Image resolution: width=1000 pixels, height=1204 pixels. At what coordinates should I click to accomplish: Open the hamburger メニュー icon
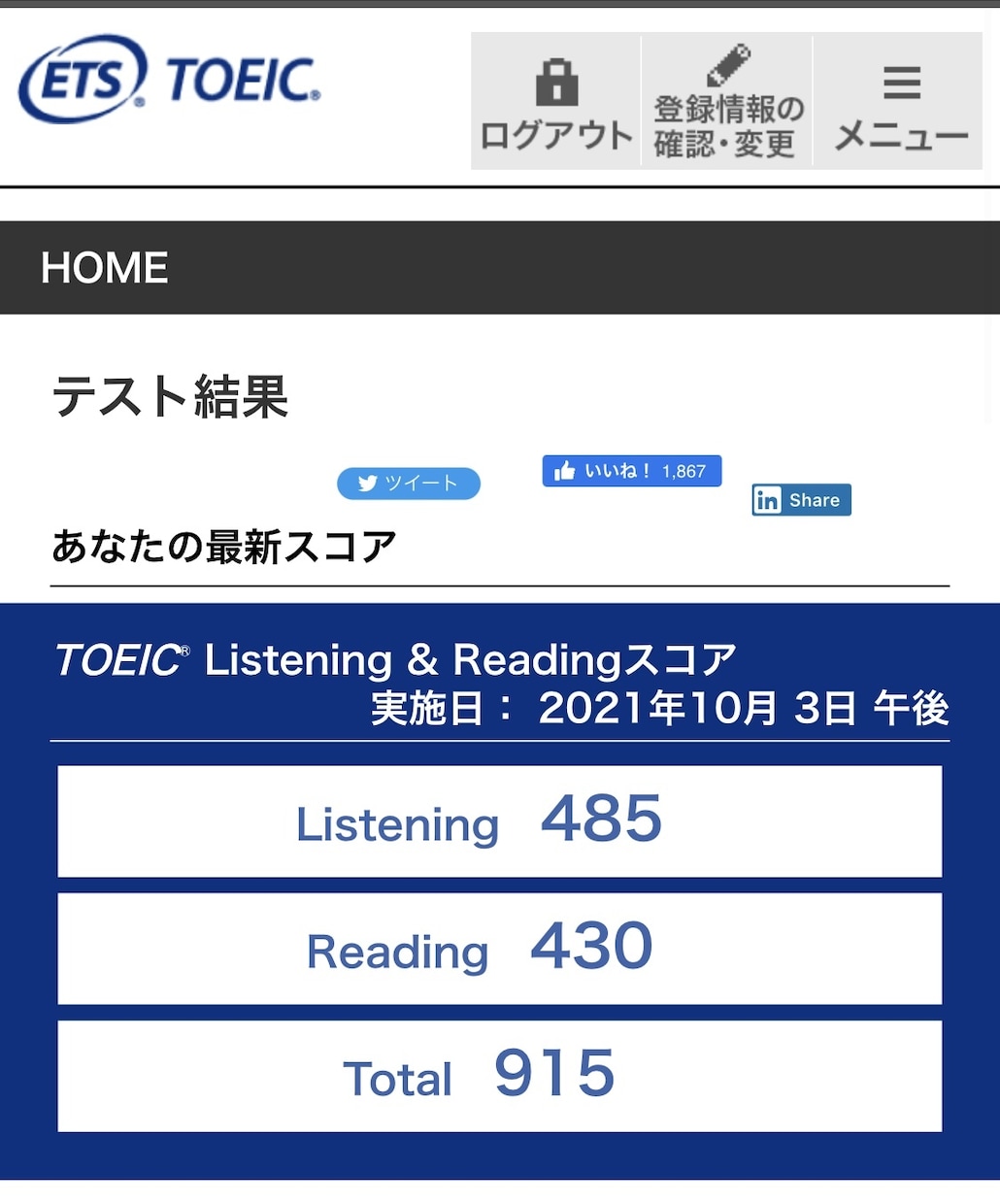click(900, 84)
